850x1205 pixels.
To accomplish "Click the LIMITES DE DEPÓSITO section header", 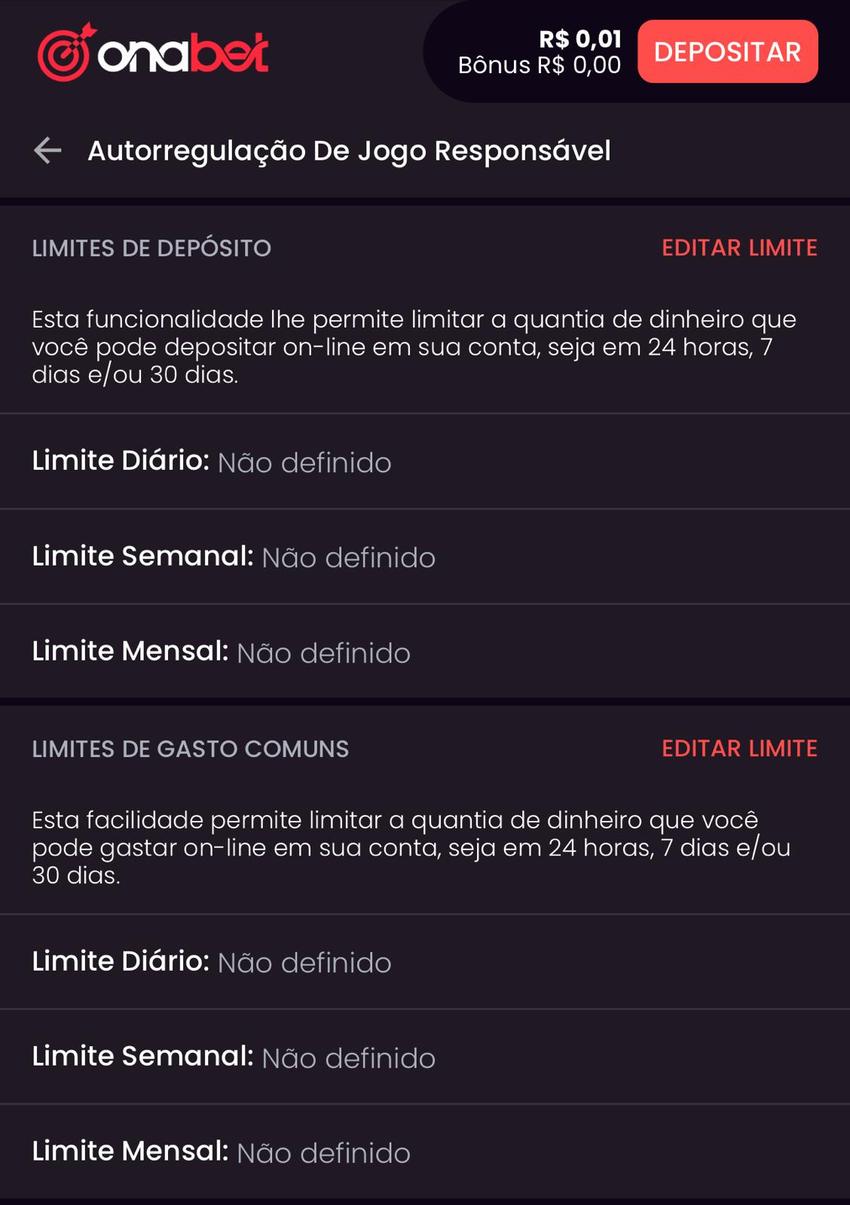I will (x=151, y=248).
